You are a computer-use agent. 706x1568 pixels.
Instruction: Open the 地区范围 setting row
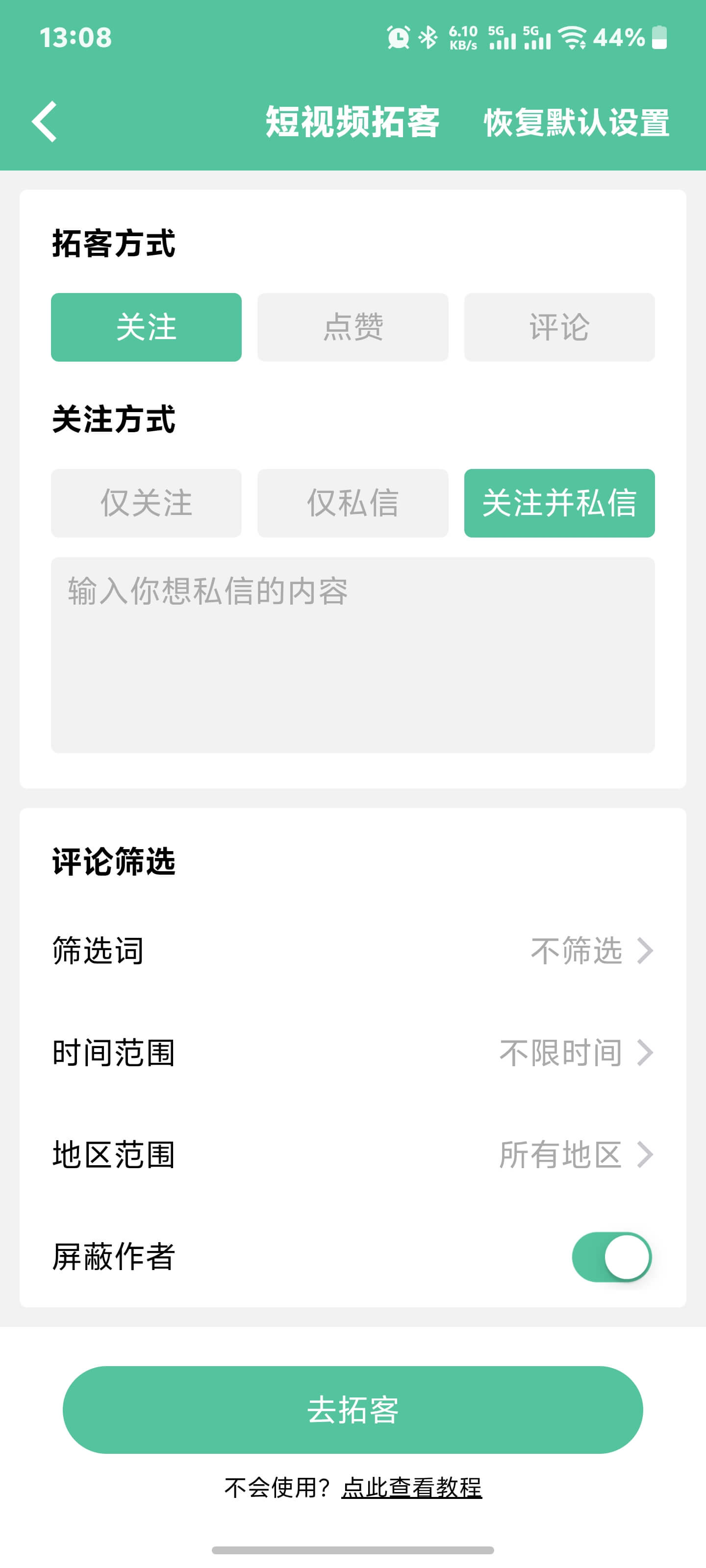353,1155
